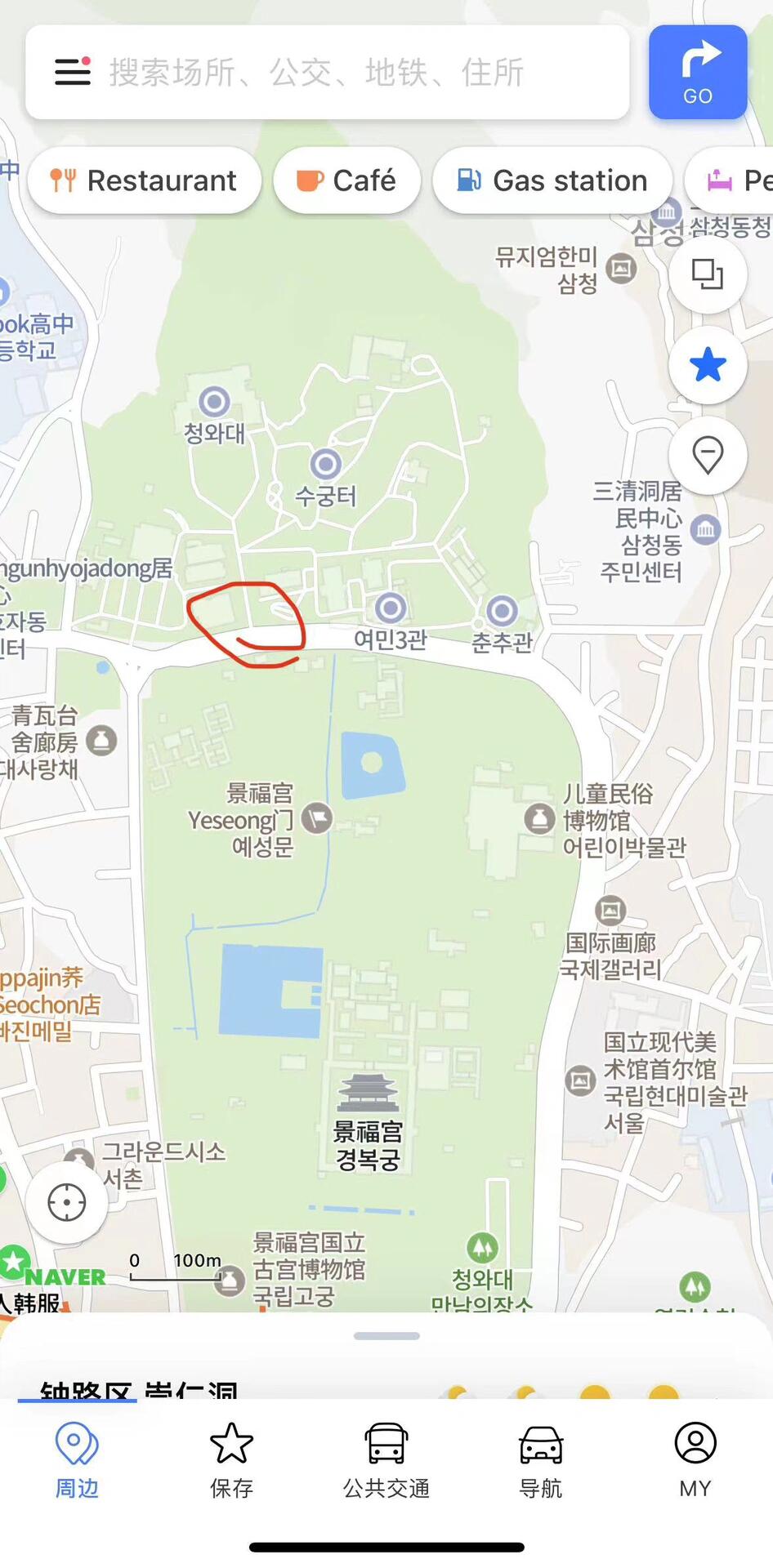Select the Restaurant chip
Viewport: 773px width, 1568px height.
145,180
